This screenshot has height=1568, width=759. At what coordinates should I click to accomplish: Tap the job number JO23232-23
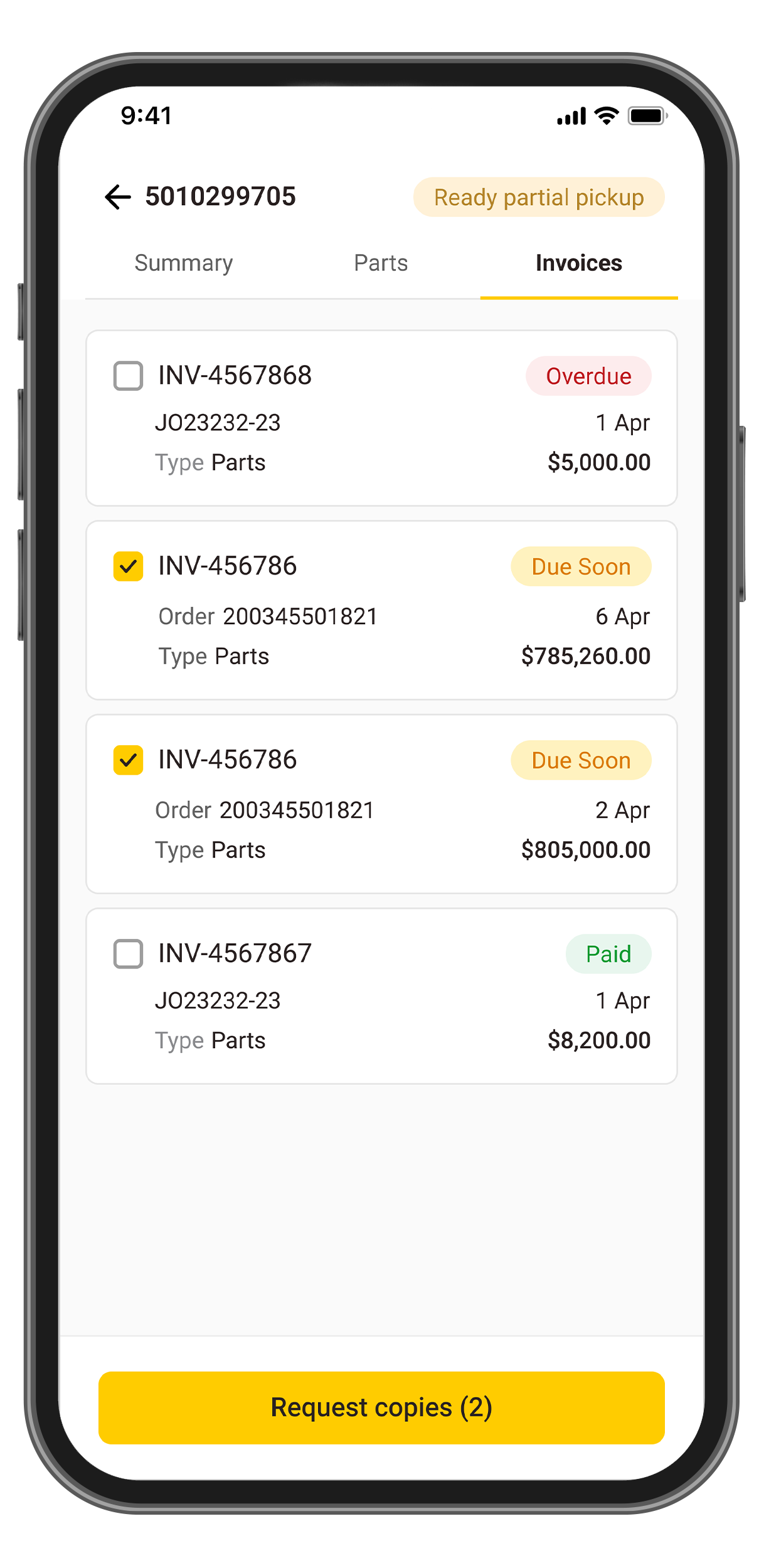click(x=219, y=423)
